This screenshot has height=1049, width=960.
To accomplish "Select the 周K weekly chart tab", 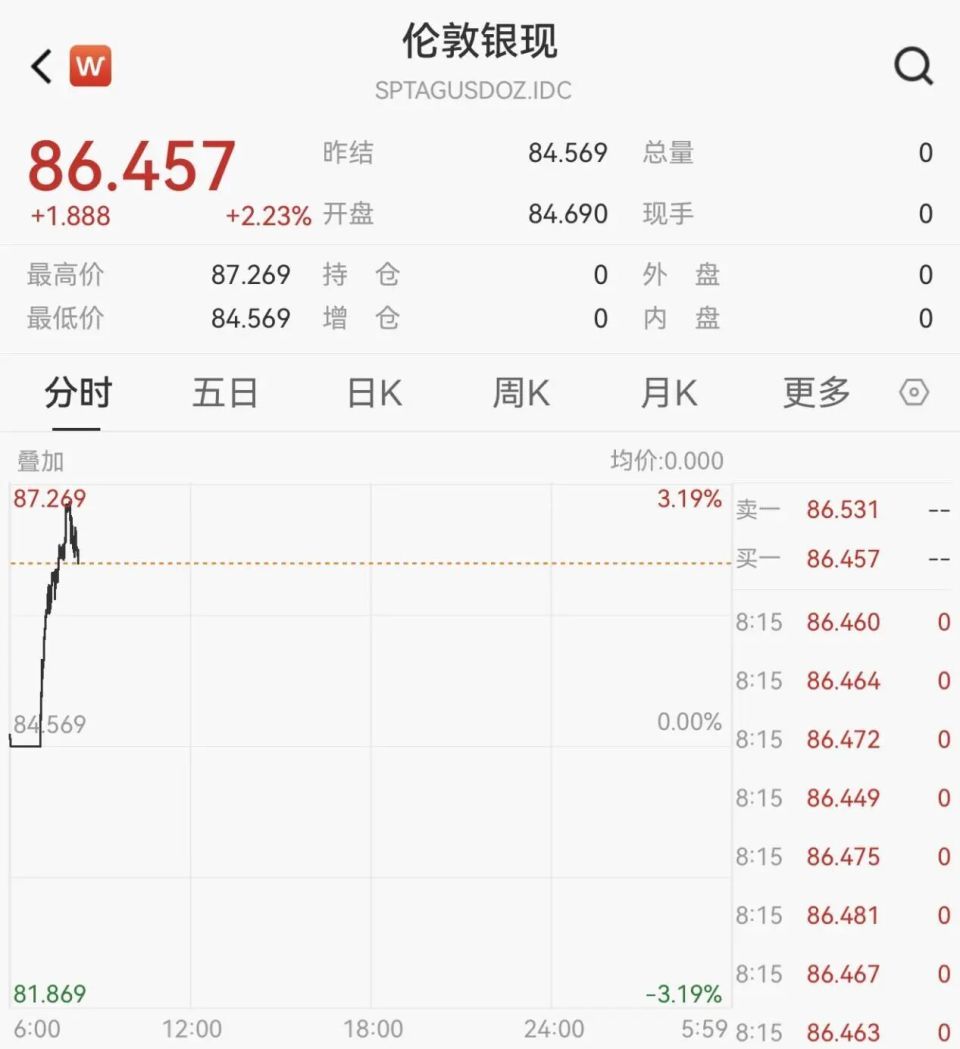I will point(519,393).
